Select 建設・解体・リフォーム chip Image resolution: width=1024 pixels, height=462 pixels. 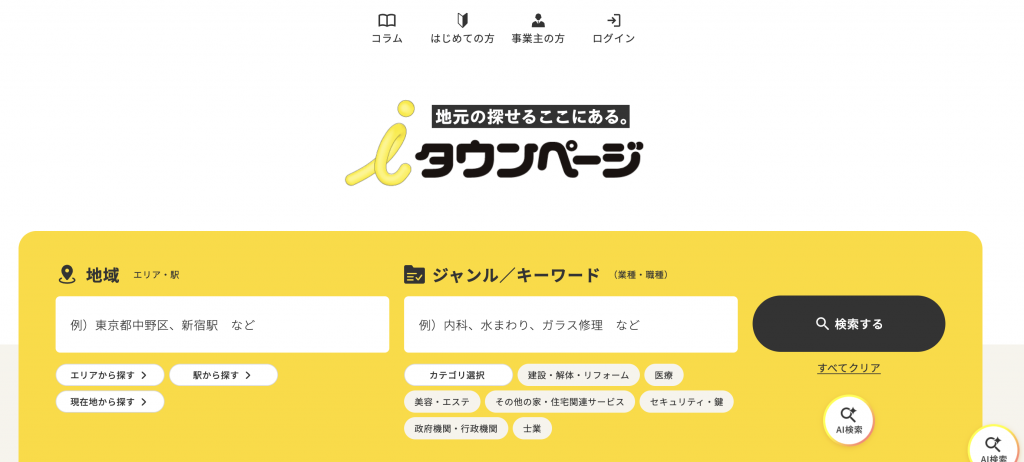pyautogui.click(x=578, y=375)
